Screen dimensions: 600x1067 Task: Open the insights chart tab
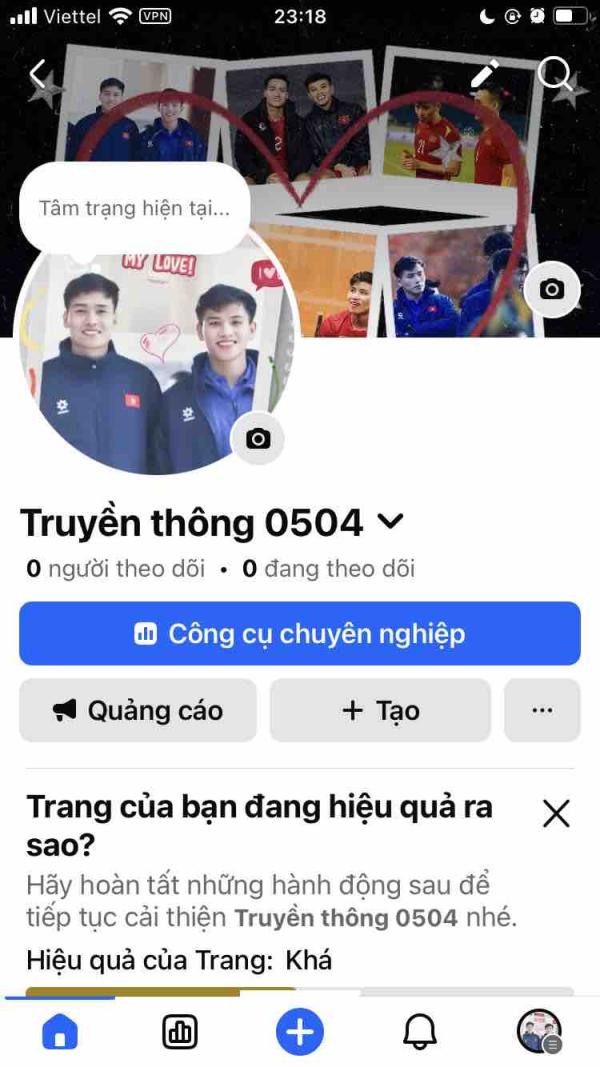point(181,1032)
